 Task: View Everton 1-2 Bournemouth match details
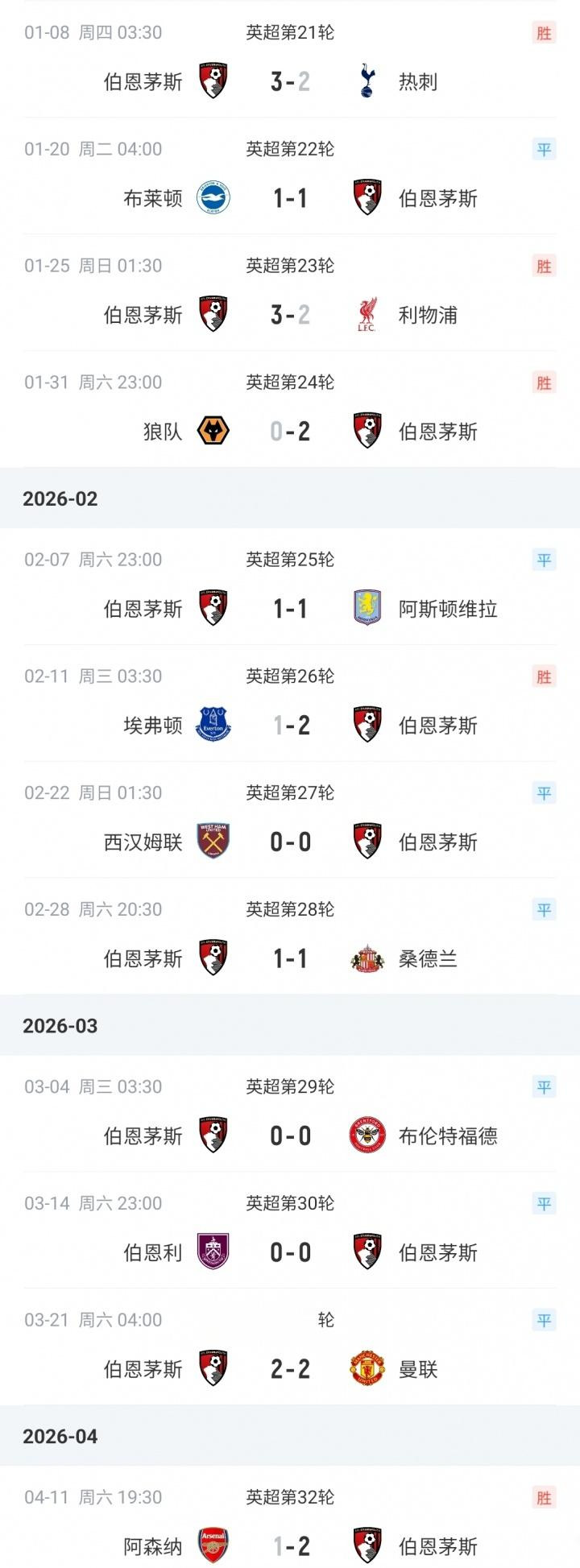point(290,726)
